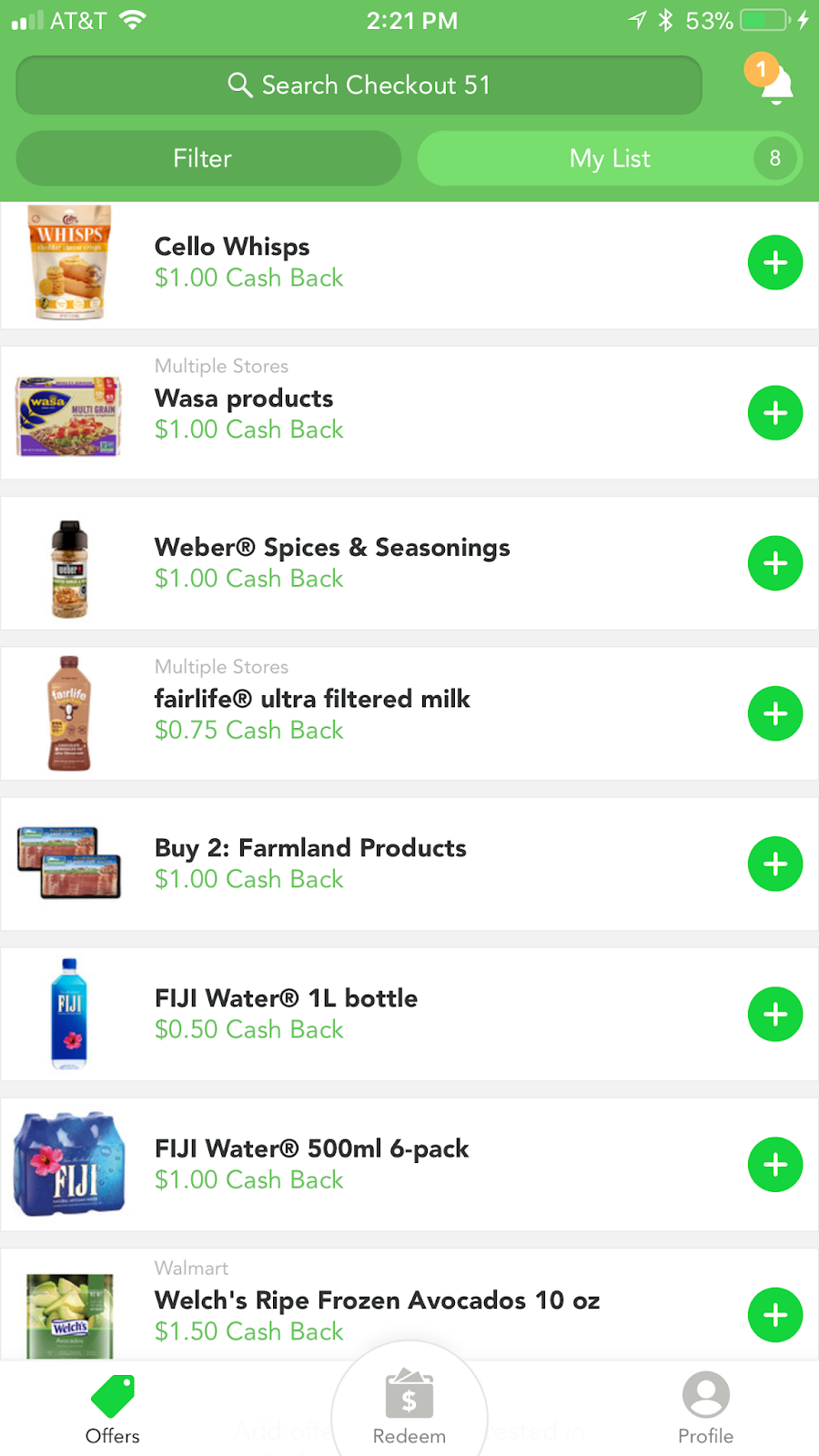Open the Cello Whisps offer details

pyautogui.click(x=364, y=263)
